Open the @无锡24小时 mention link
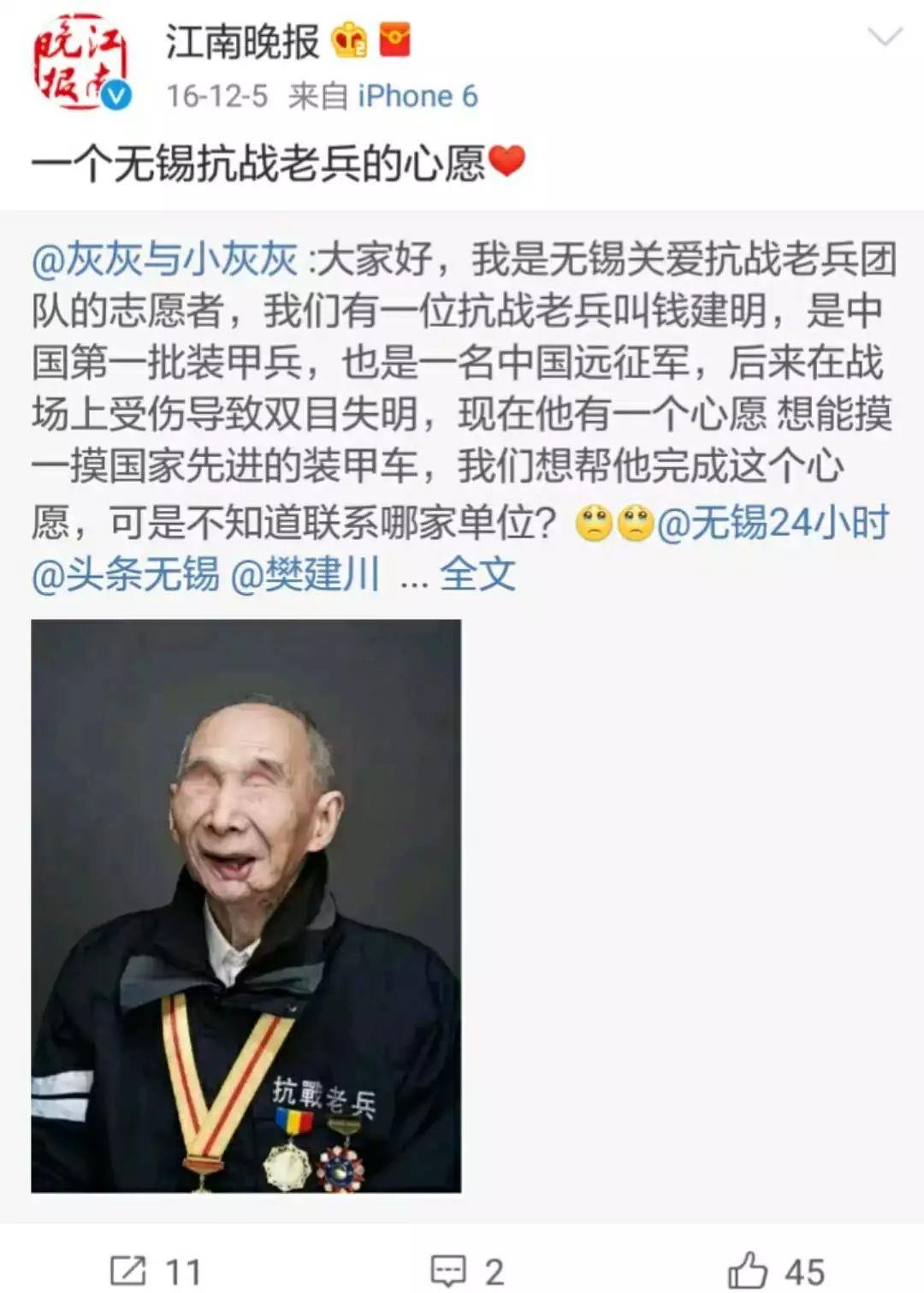The width and height of the screenshot is (924, 1293). click(x=773, y=523)
